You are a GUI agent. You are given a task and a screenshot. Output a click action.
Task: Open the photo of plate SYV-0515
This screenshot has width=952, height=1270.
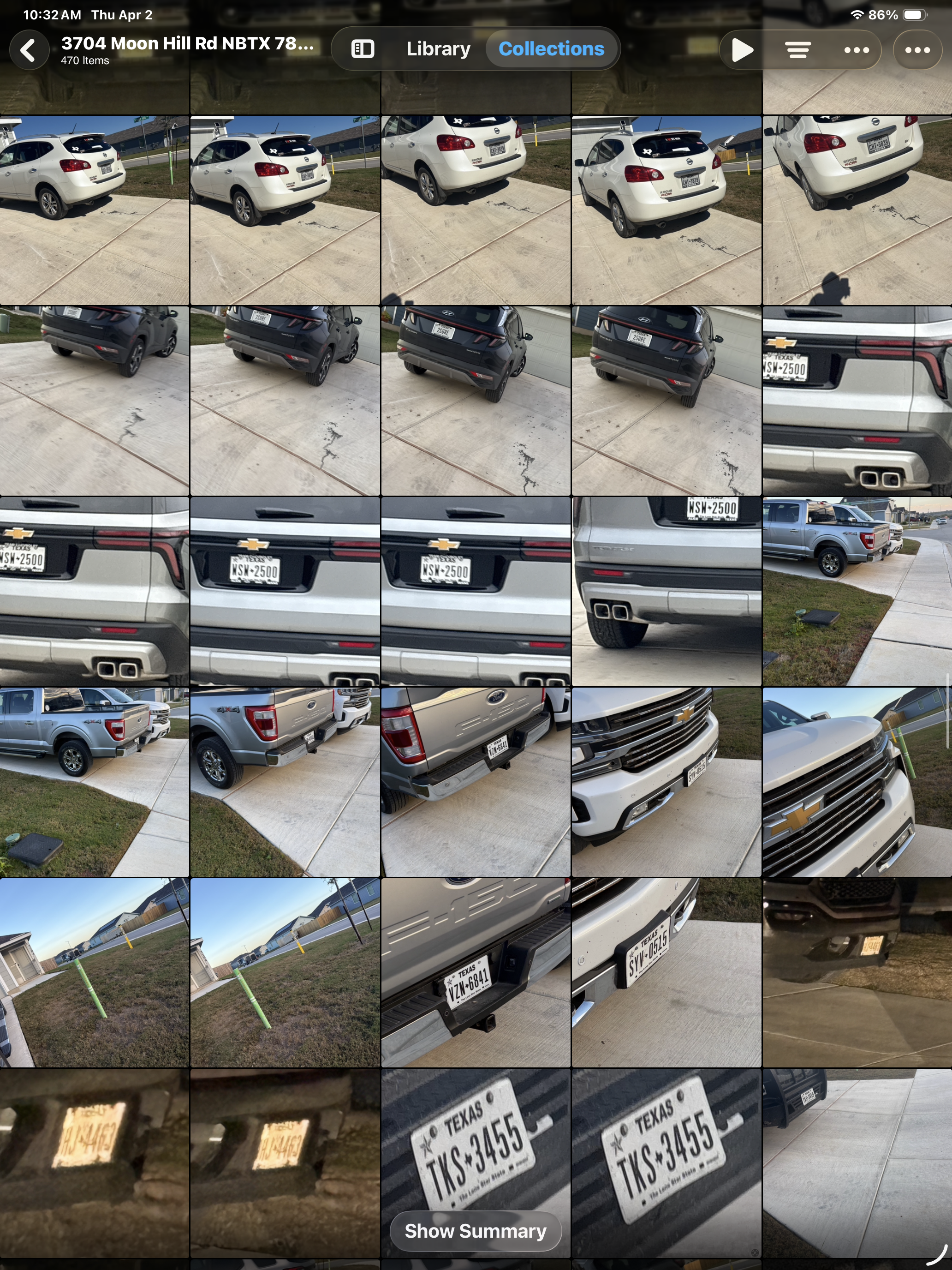click(666, 972)
